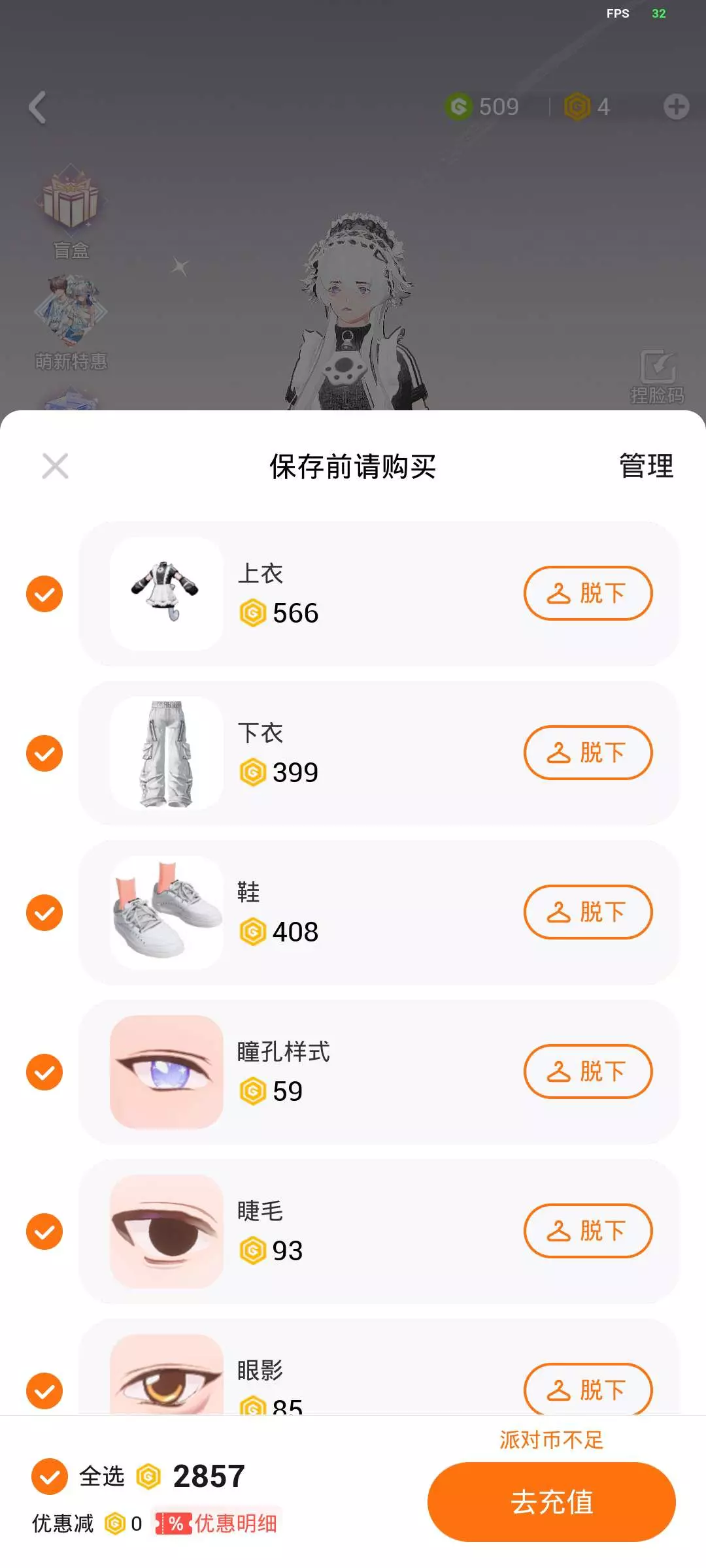This screenshot has height=1568, width=706.
Task: Take off the 瞳孔样式 item
Action: 588,1071
